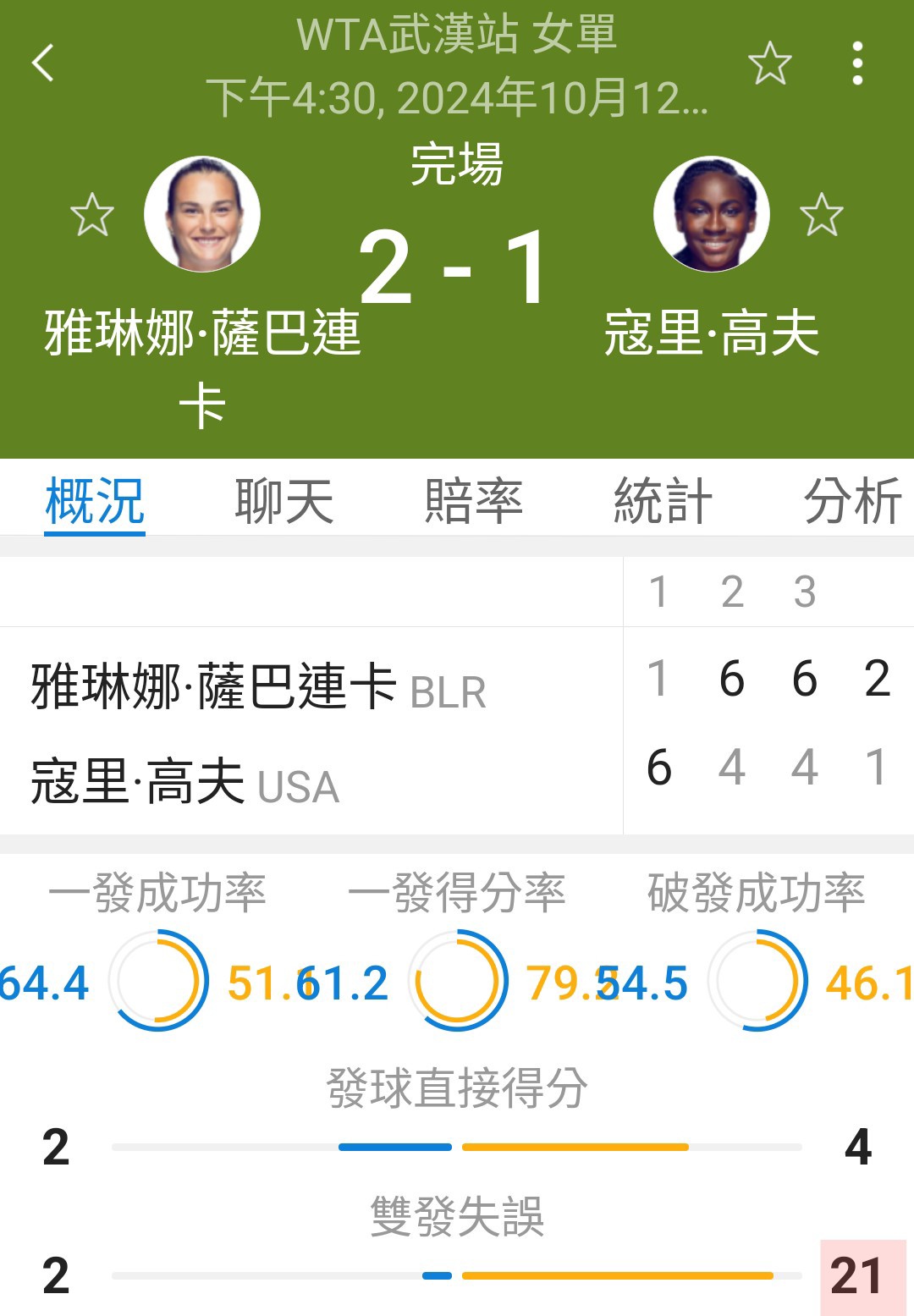View the 賠率 tab
Screen dimensions: 914x1316
point(473,501)
